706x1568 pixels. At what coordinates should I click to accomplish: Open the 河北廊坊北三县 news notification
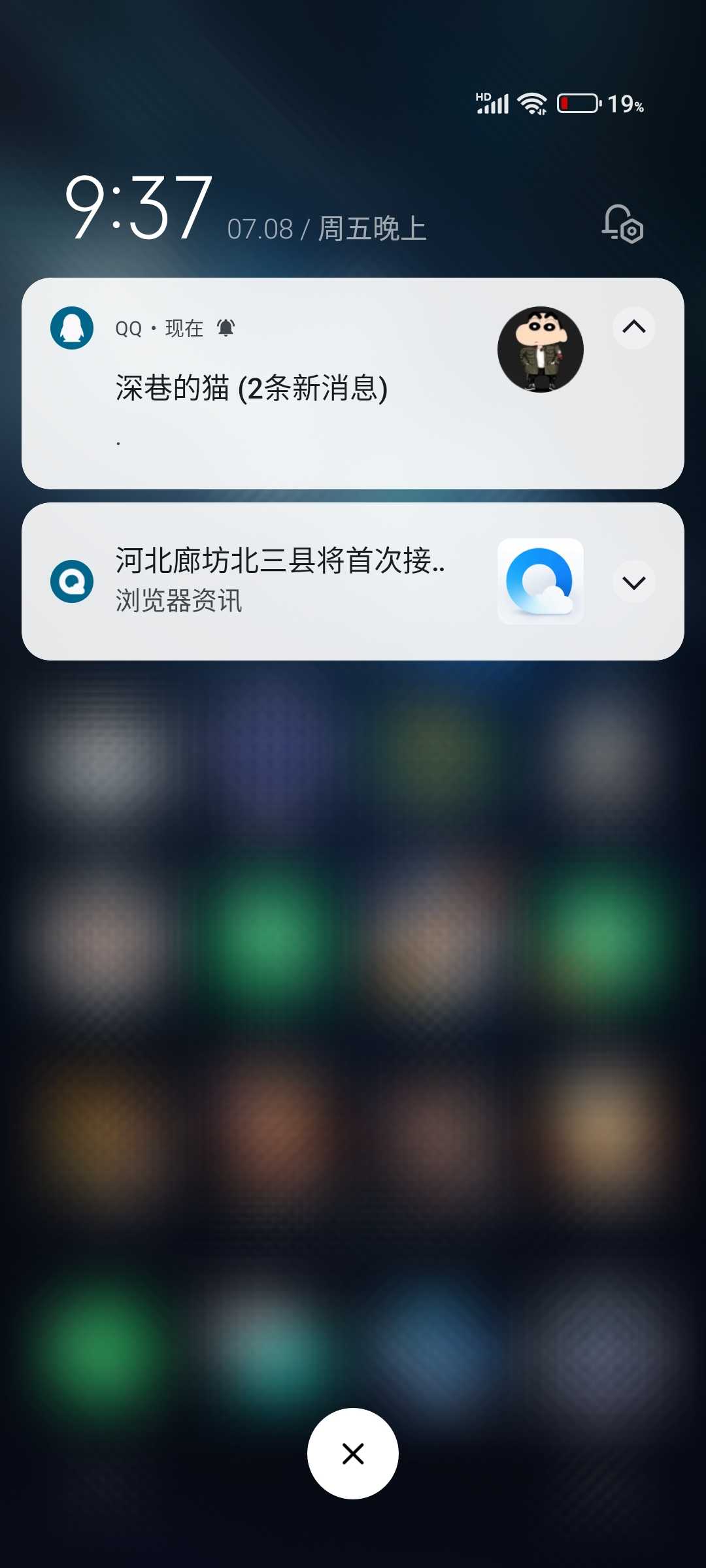click(280, 562)
